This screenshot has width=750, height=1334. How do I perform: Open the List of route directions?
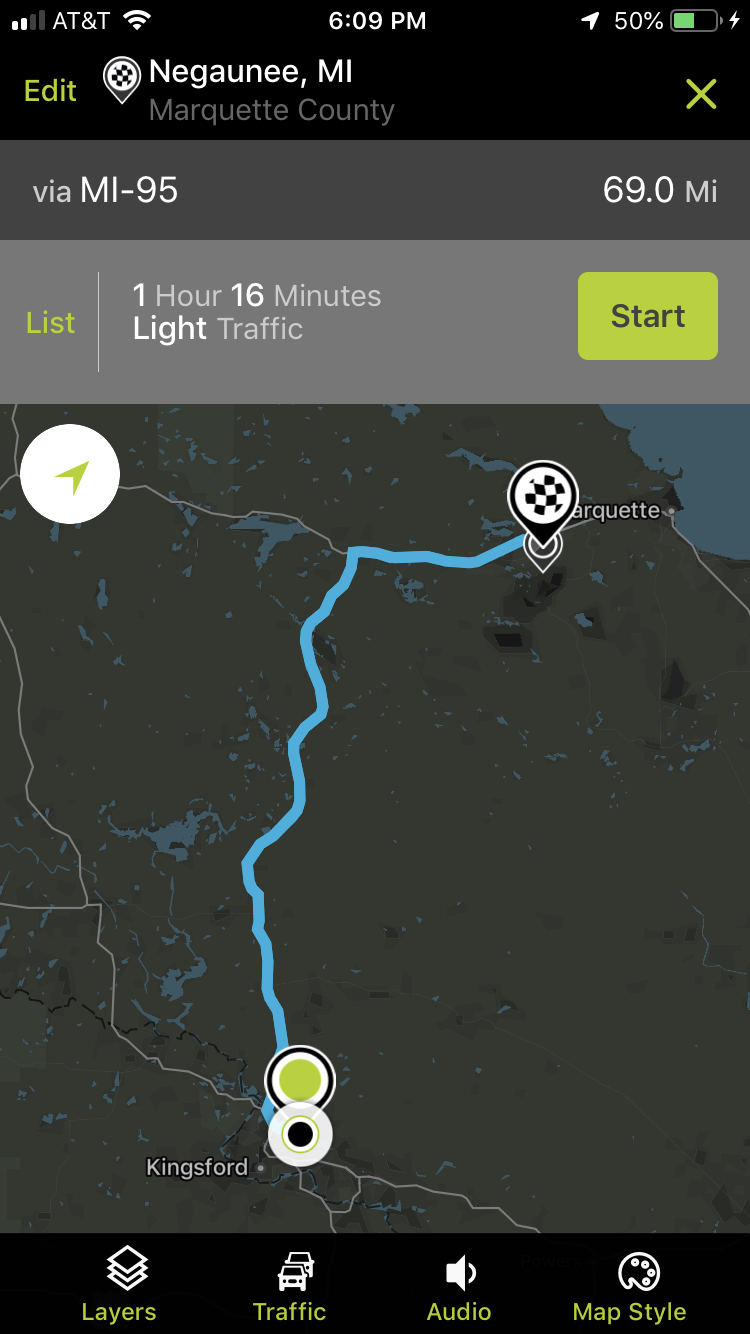(x=50, y=322)
